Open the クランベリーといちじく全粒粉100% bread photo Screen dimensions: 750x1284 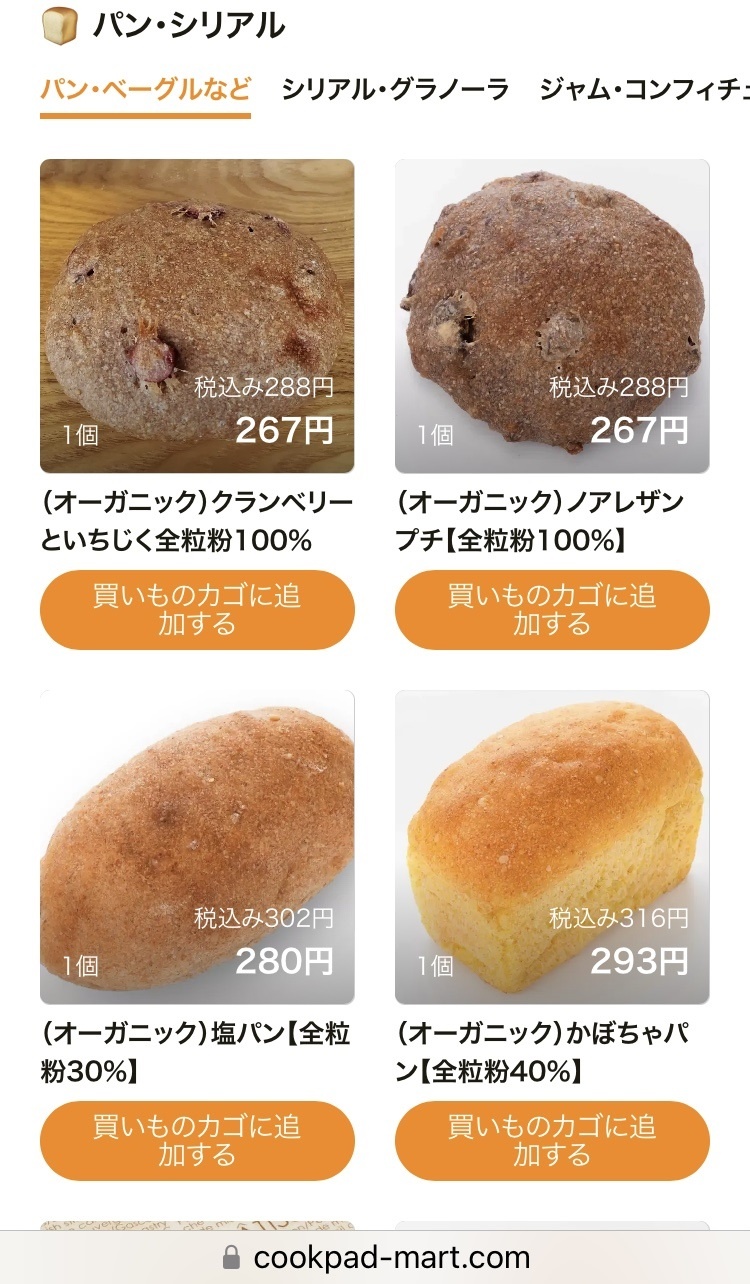click(197, 316)
